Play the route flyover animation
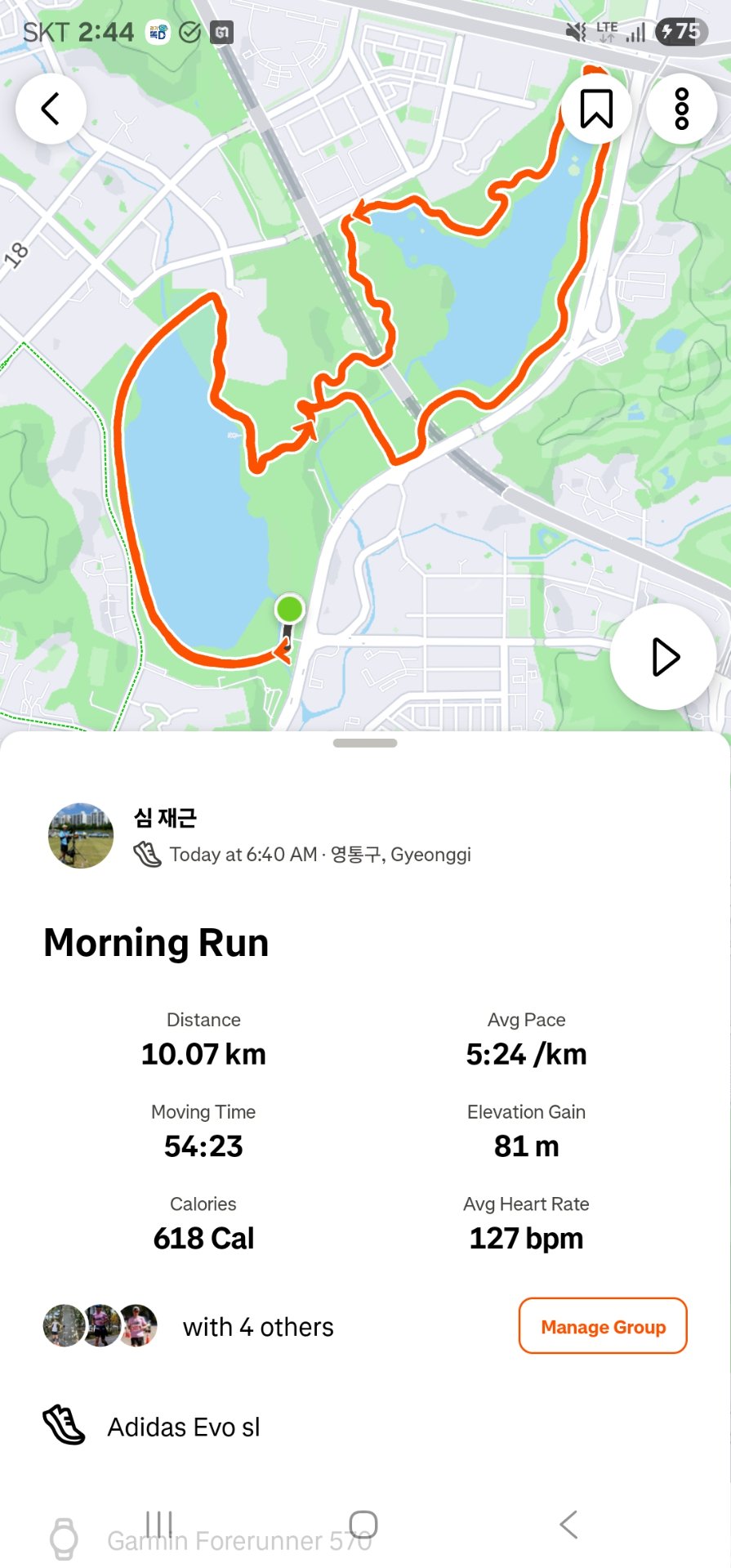731x1568 pixels. [665, 656]
